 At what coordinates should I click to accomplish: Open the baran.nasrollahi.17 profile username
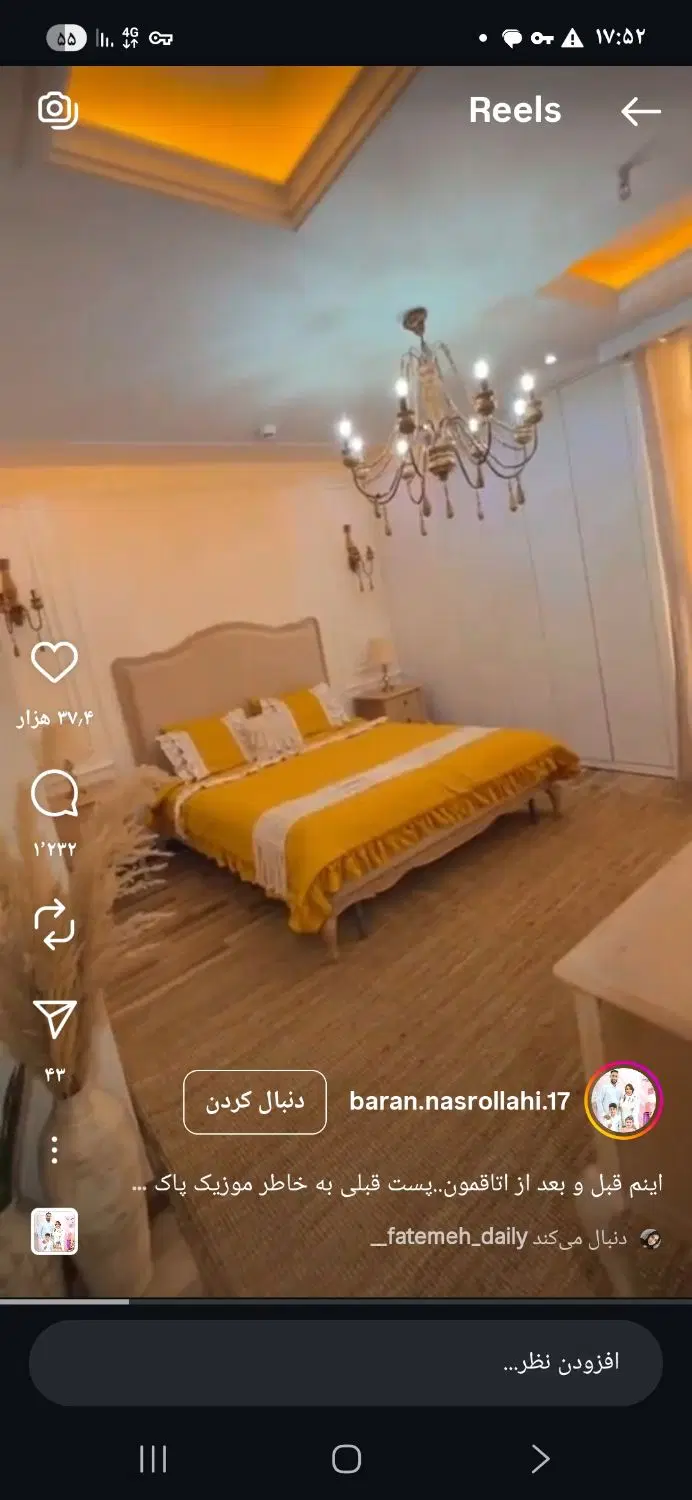[x=460, y=1102]
